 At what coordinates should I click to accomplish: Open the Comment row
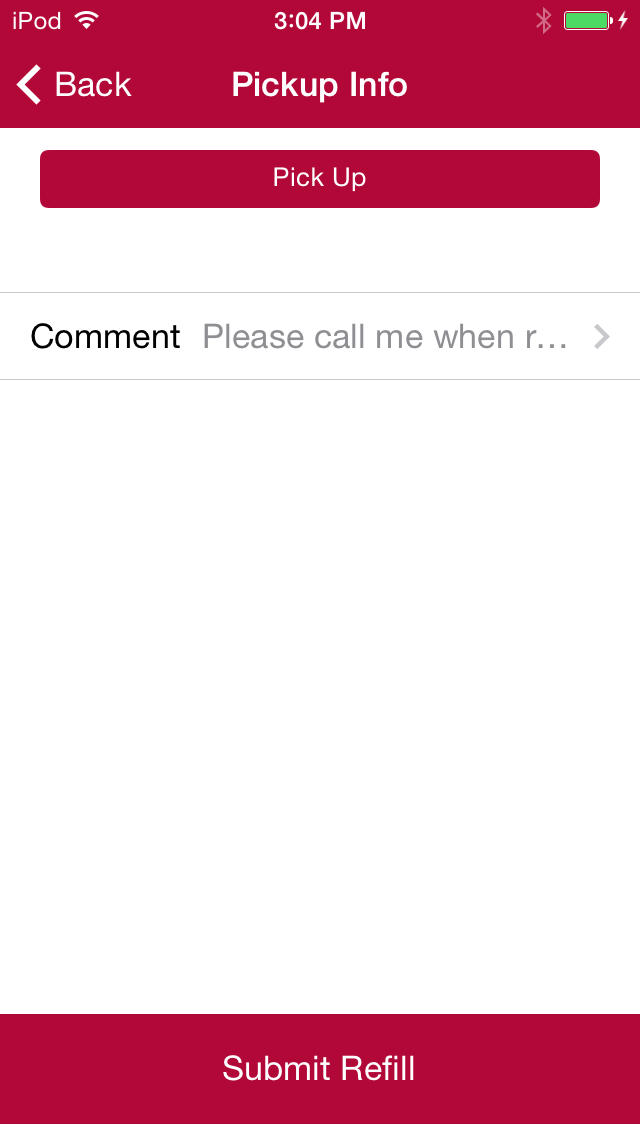tap(320, 336)
